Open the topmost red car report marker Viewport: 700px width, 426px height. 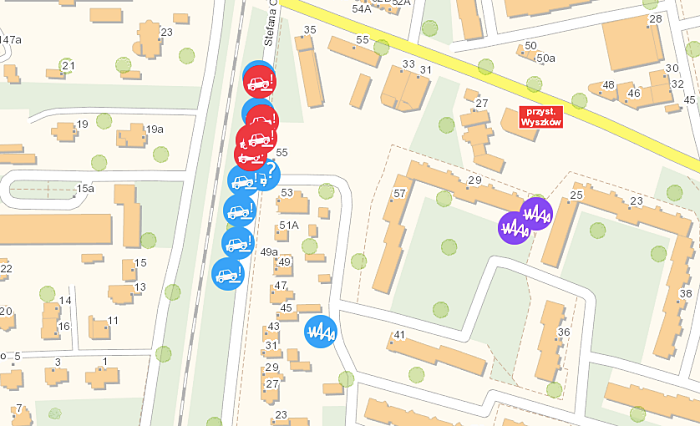[260, 81]
